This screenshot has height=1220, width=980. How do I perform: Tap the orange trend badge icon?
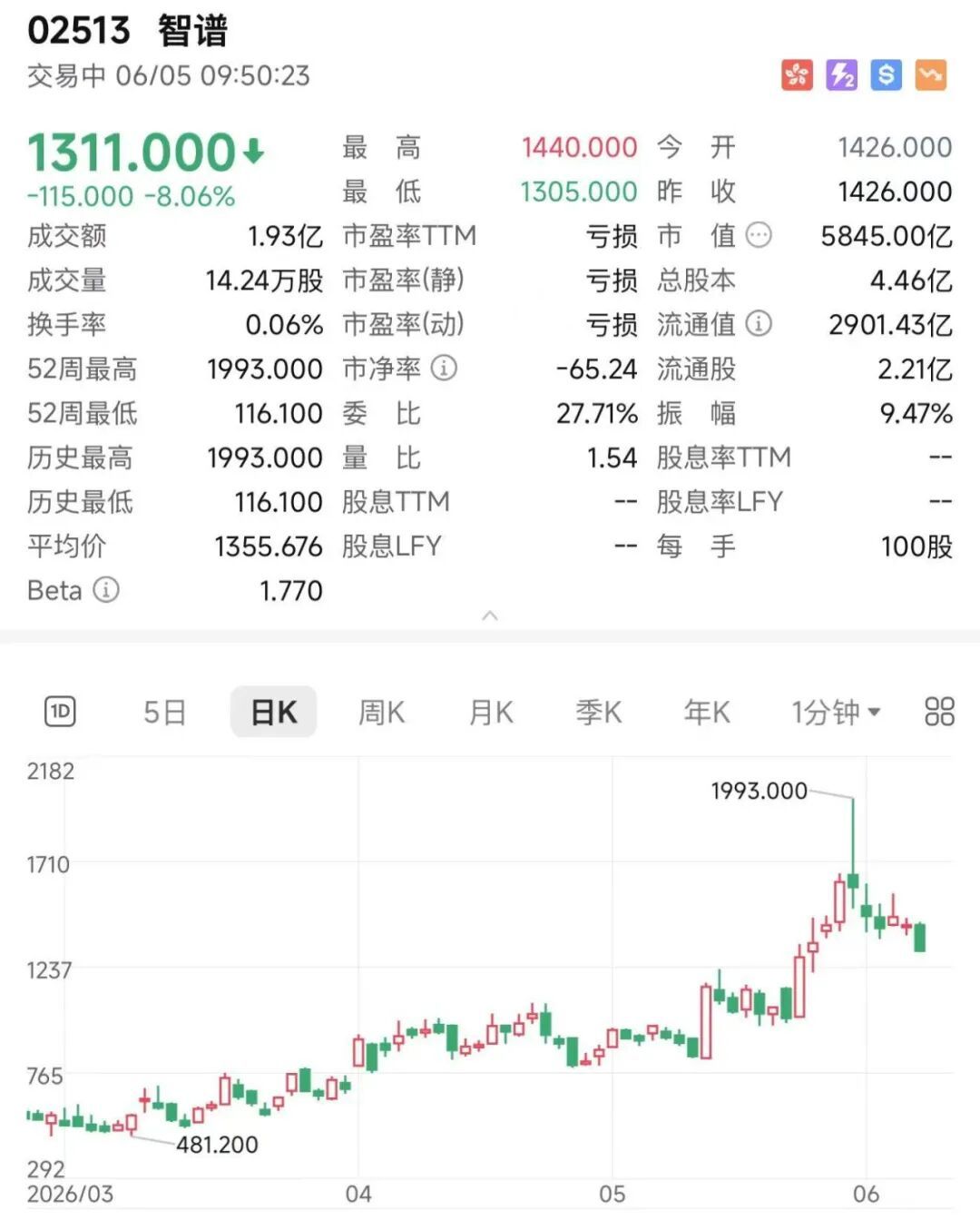(x=931, y=75)
